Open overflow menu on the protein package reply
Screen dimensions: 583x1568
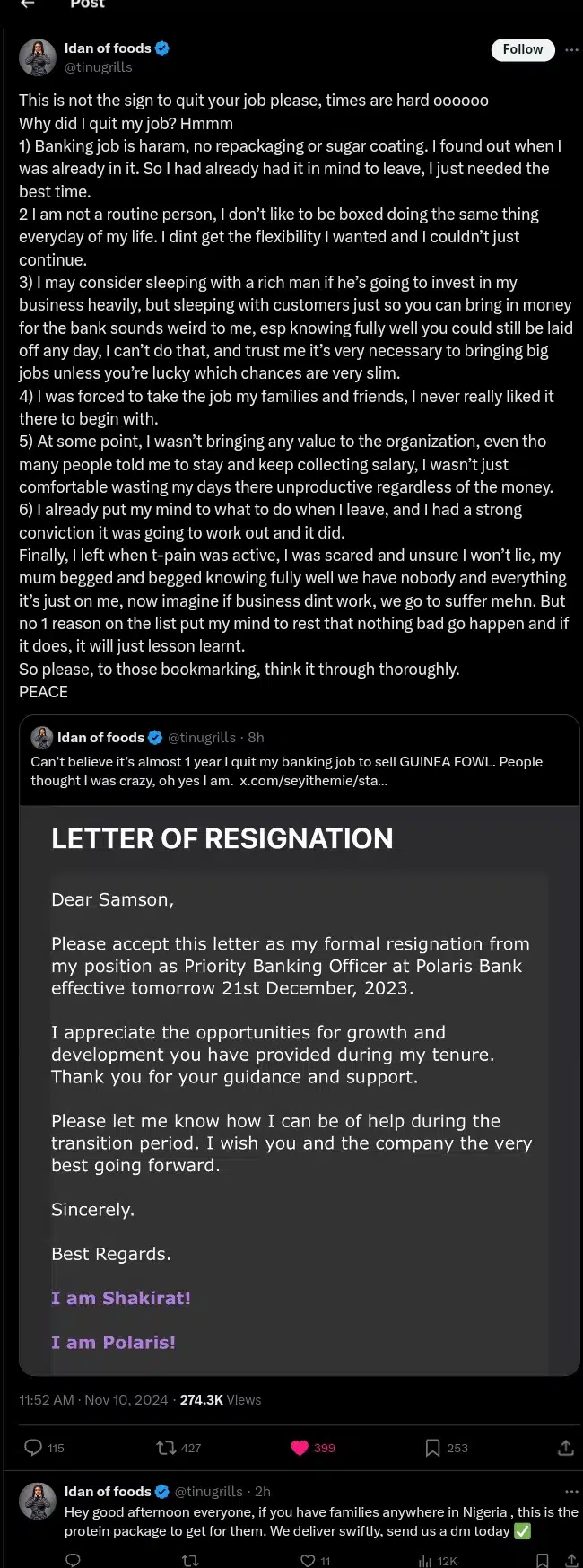[570, 1491]
